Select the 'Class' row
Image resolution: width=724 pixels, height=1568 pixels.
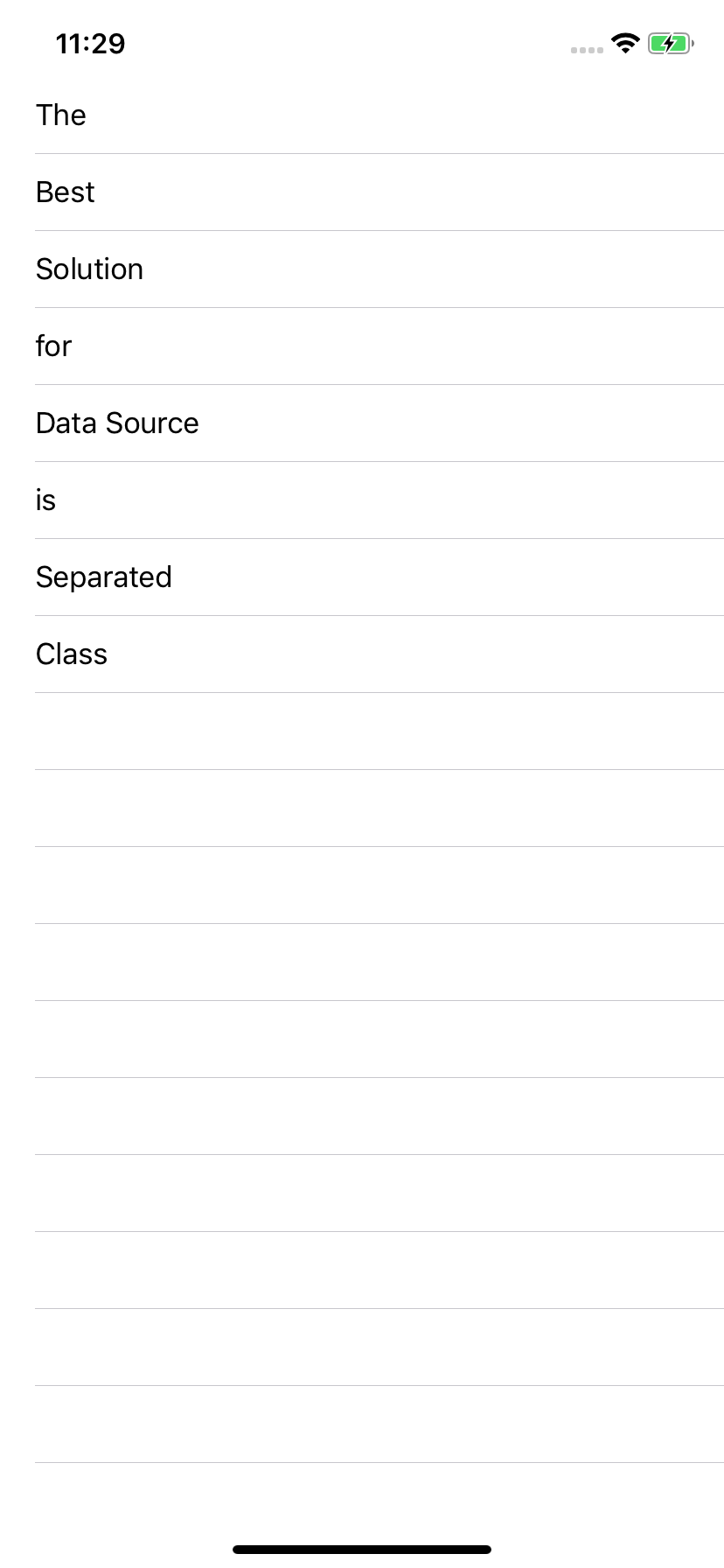[x=362, y=654]
